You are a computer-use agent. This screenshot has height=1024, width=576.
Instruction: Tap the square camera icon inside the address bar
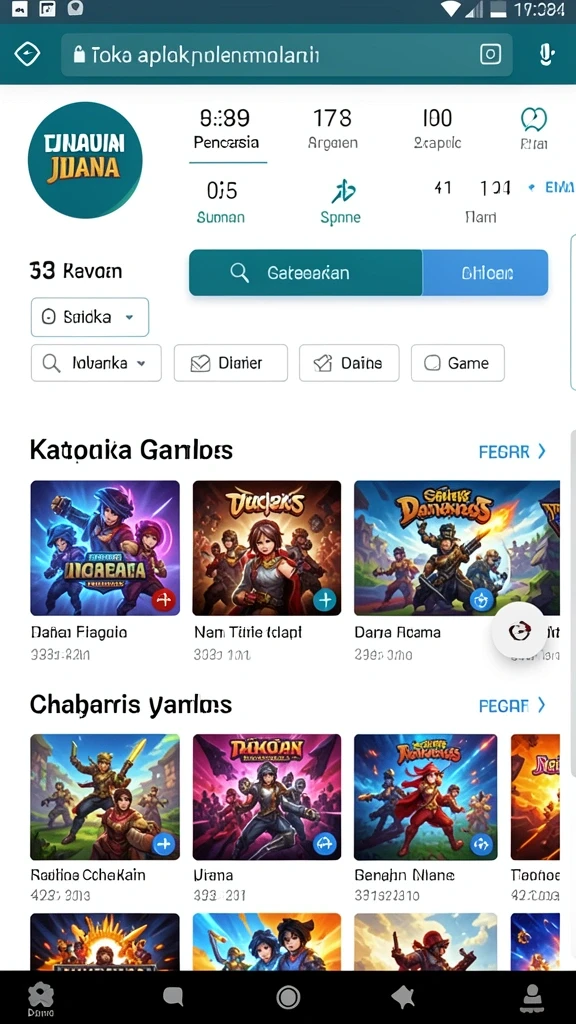pos(490,54)
